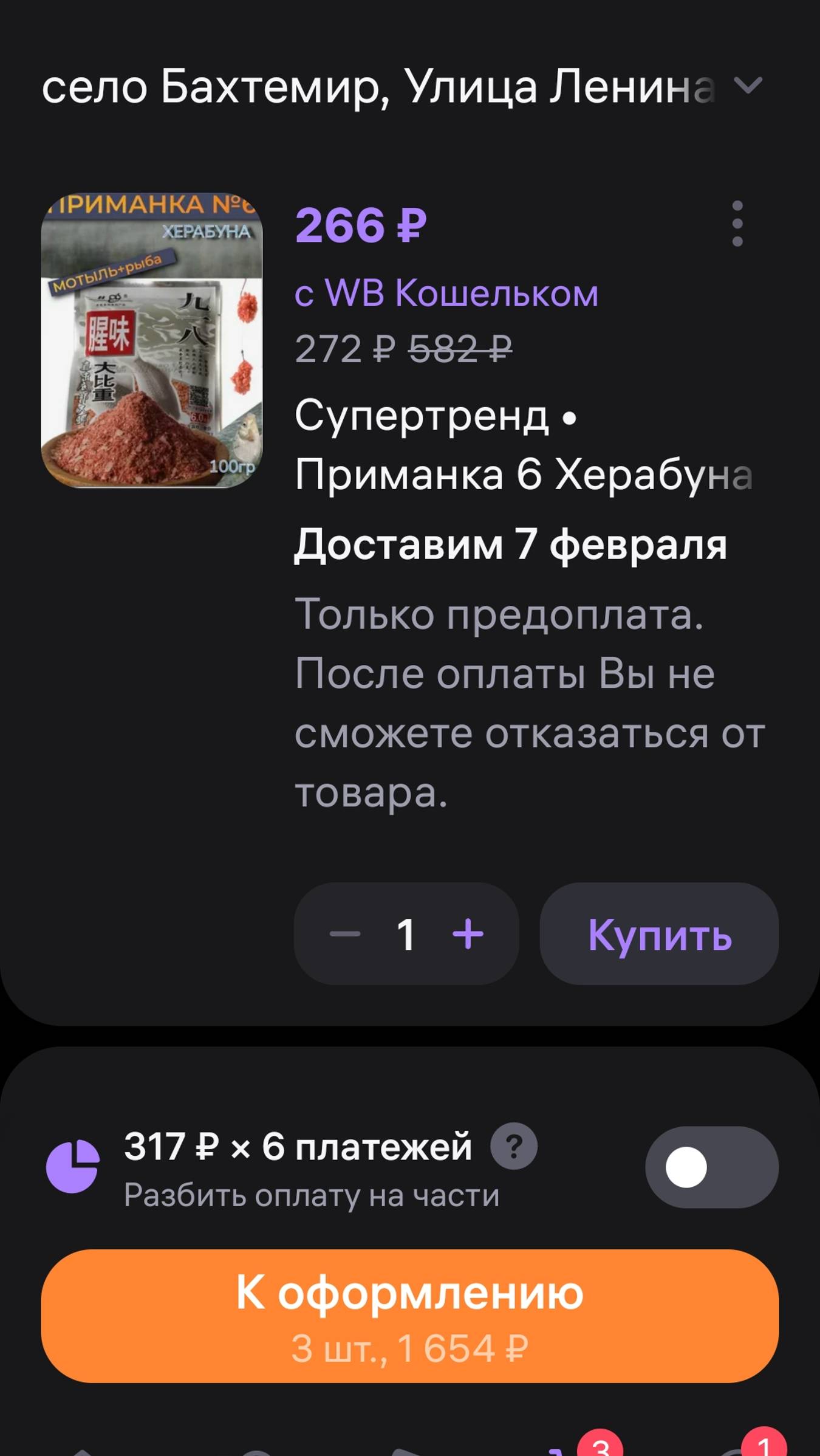The width and height of the screenshot is (820, 1456).
Task: Open the product's three-dot options menu
Action: 737,224
